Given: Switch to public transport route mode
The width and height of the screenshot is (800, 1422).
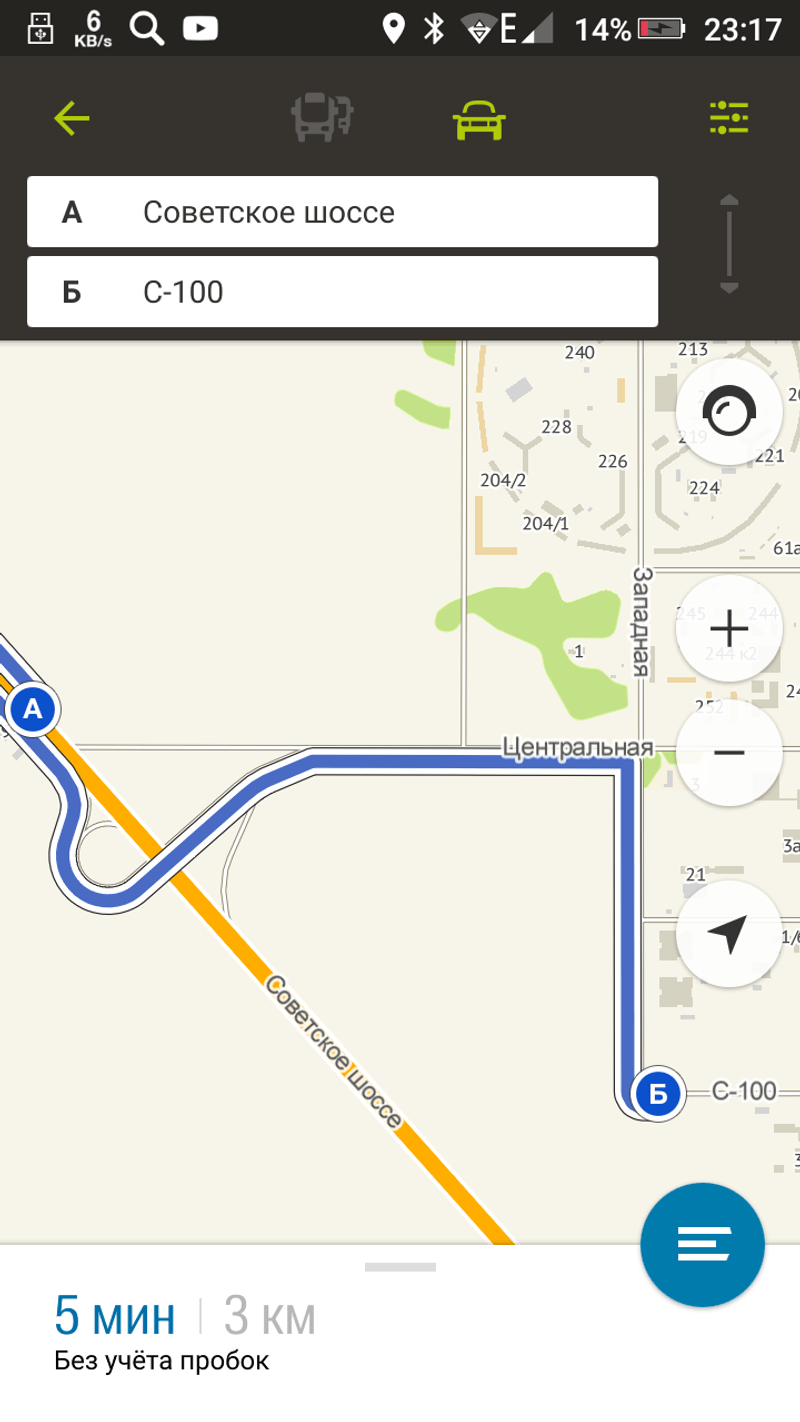Looking at the screenshot, I should pyautogui.click(x=322, y=118).
